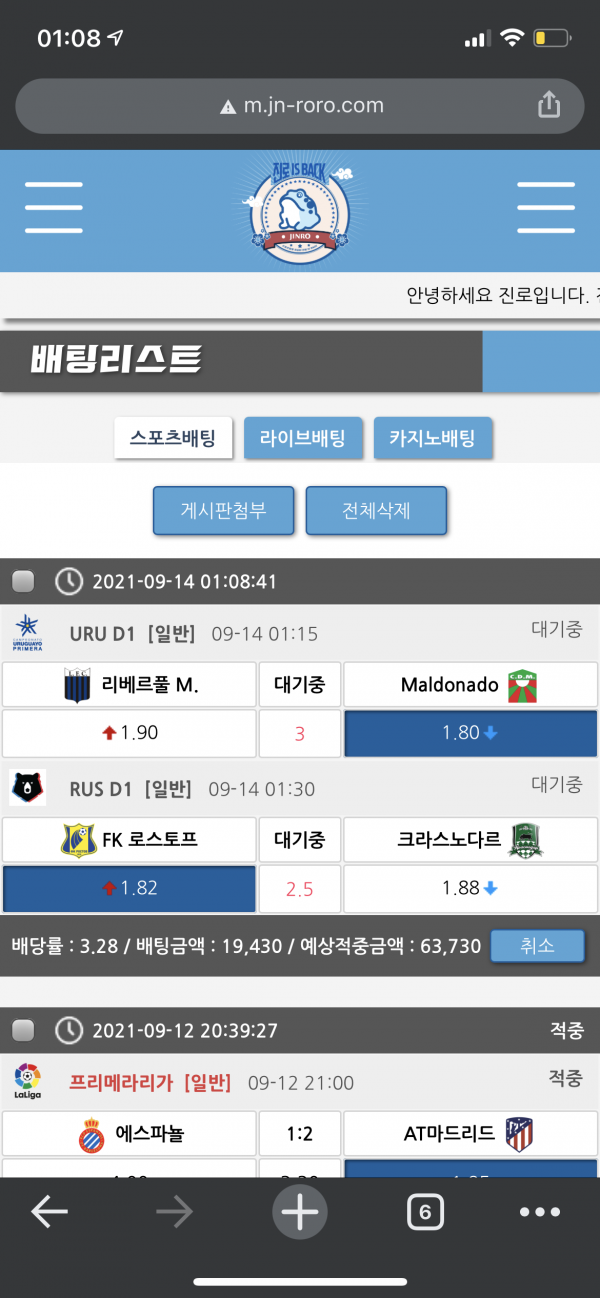This screenshot has height=1298, width=600.
Task: Check the box for the 01:08:41 bet
Action: coord(23,581)
